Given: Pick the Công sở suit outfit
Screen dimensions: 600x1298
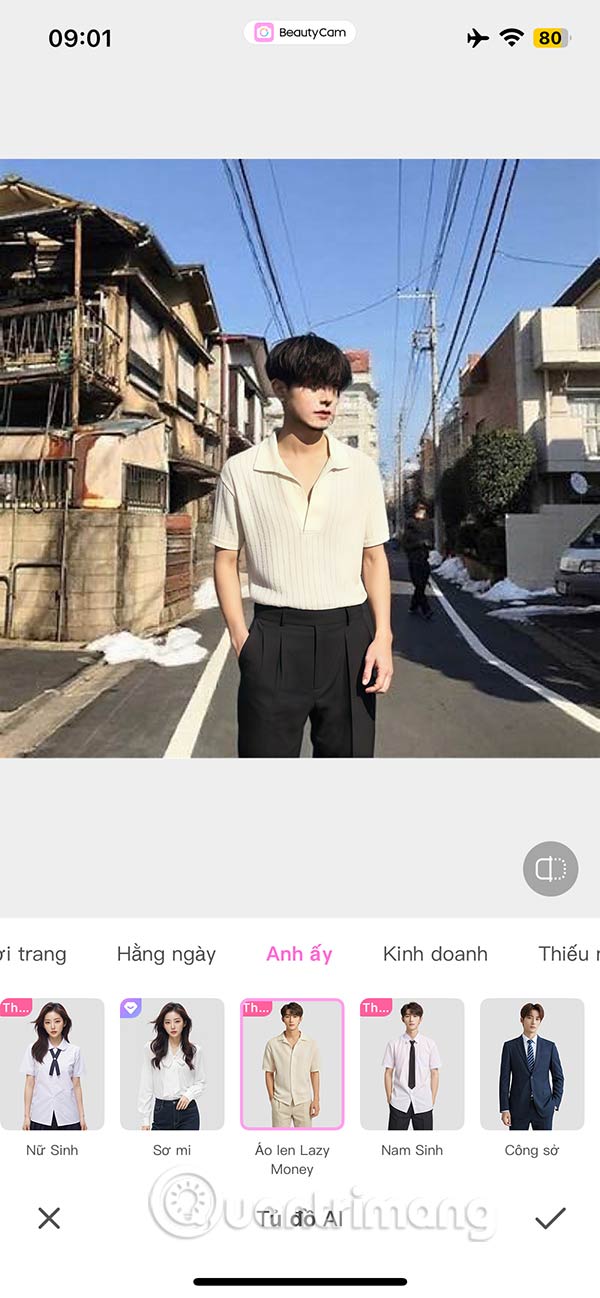Looking at the screenshot, I should coord(532,1064).
